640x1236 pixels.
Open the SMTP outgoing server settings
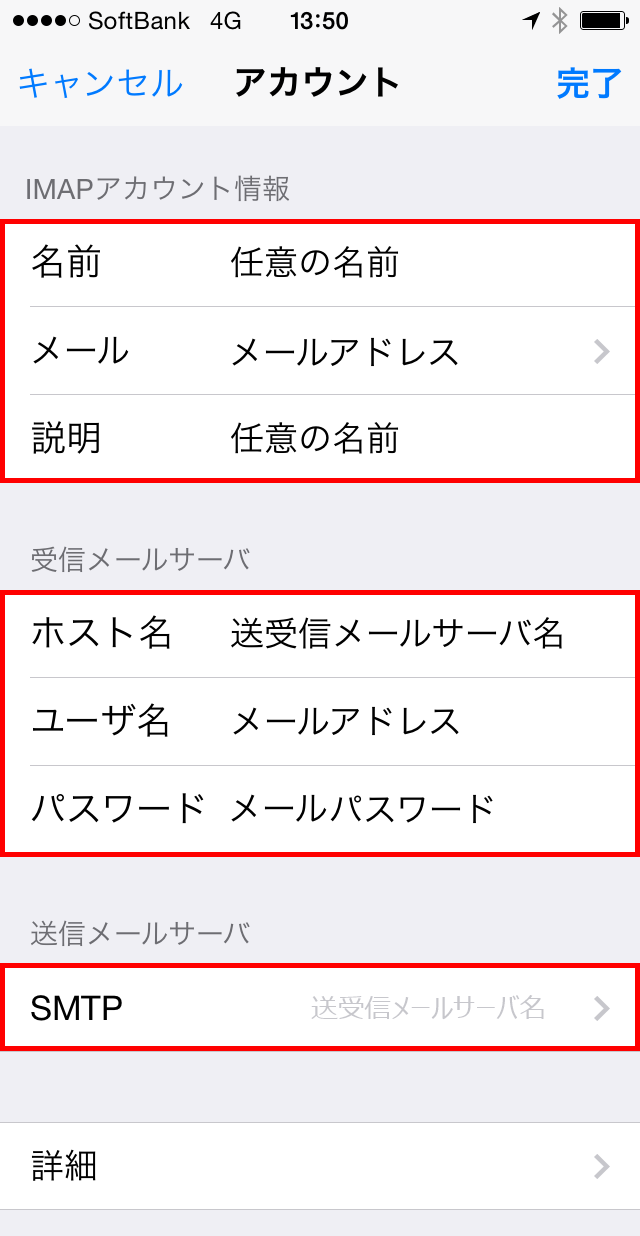pos(320,1007)
